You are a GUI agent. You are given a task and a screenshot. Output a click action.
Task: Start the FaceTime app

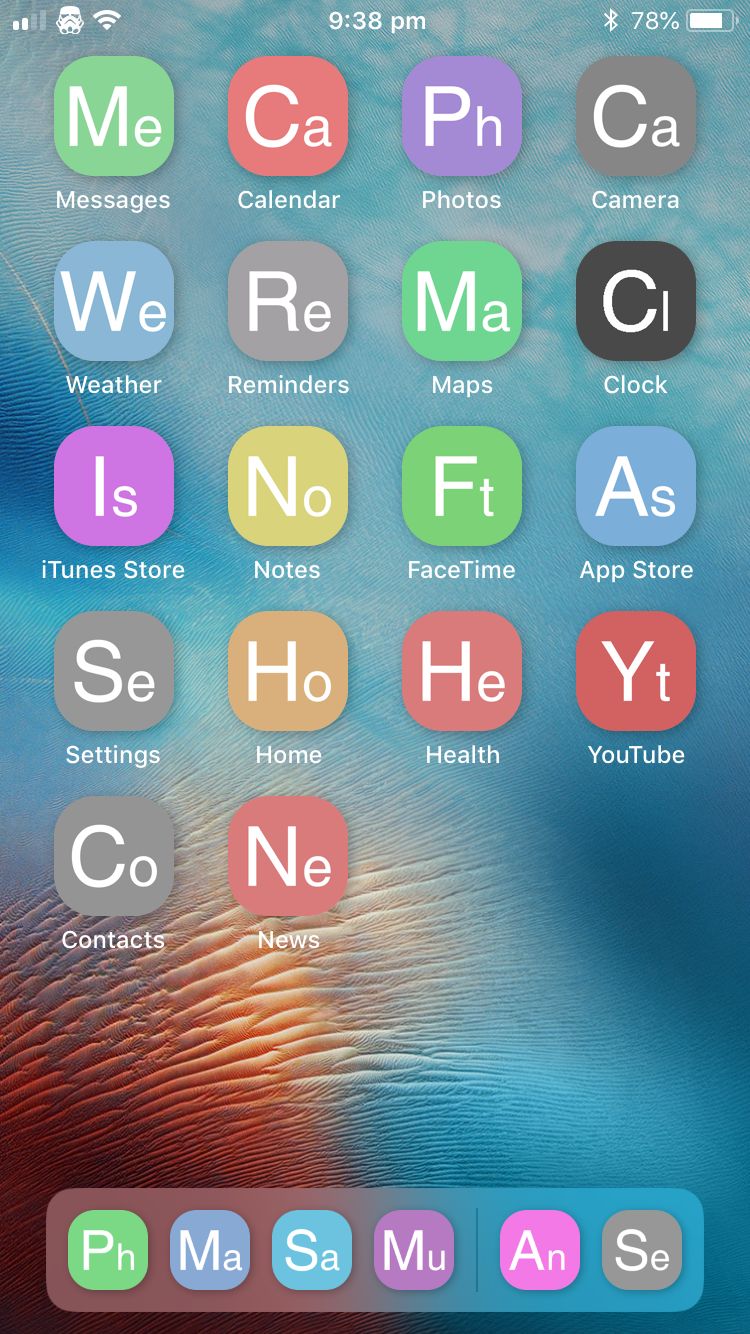click(462, 486)
